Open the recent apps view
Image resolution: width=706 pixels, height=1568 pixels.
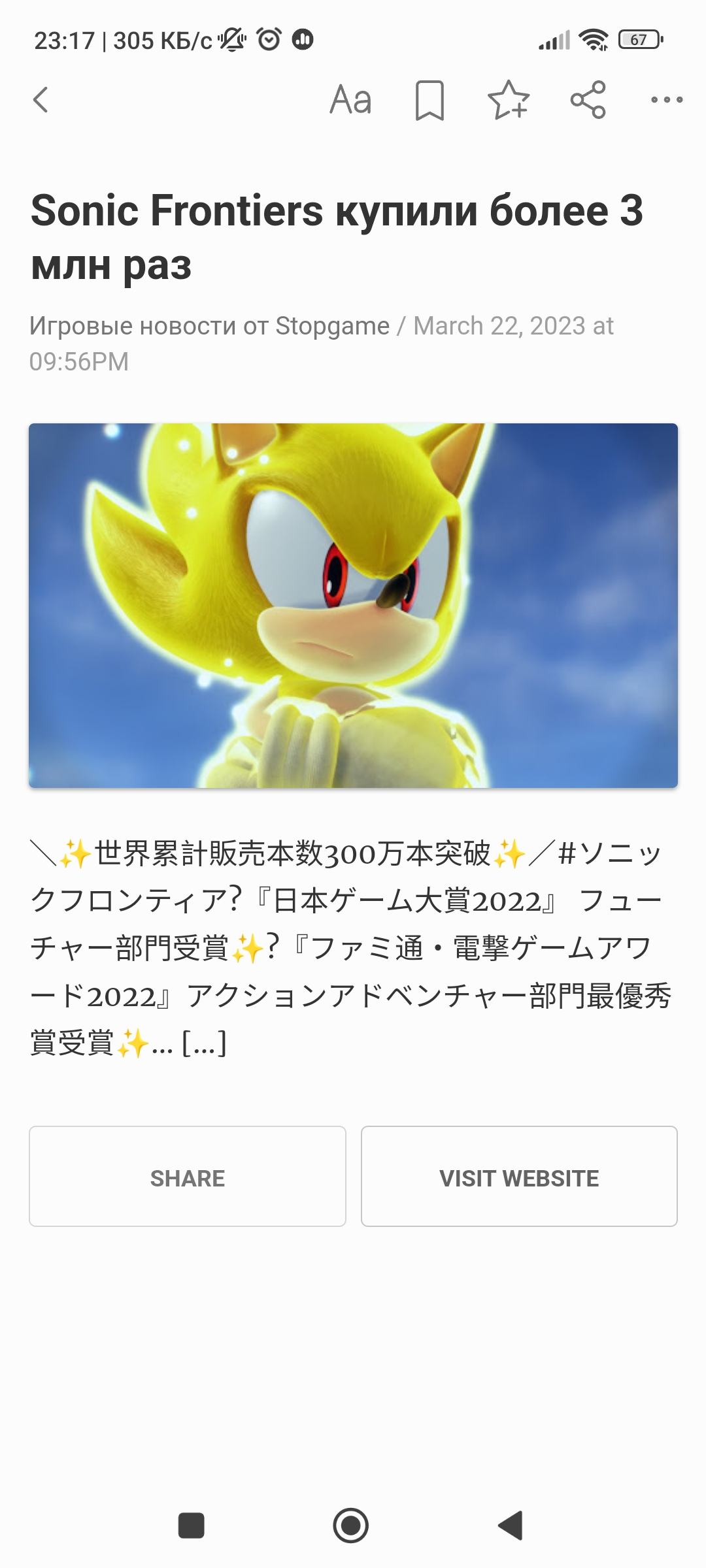click(x=192, y=1526)
